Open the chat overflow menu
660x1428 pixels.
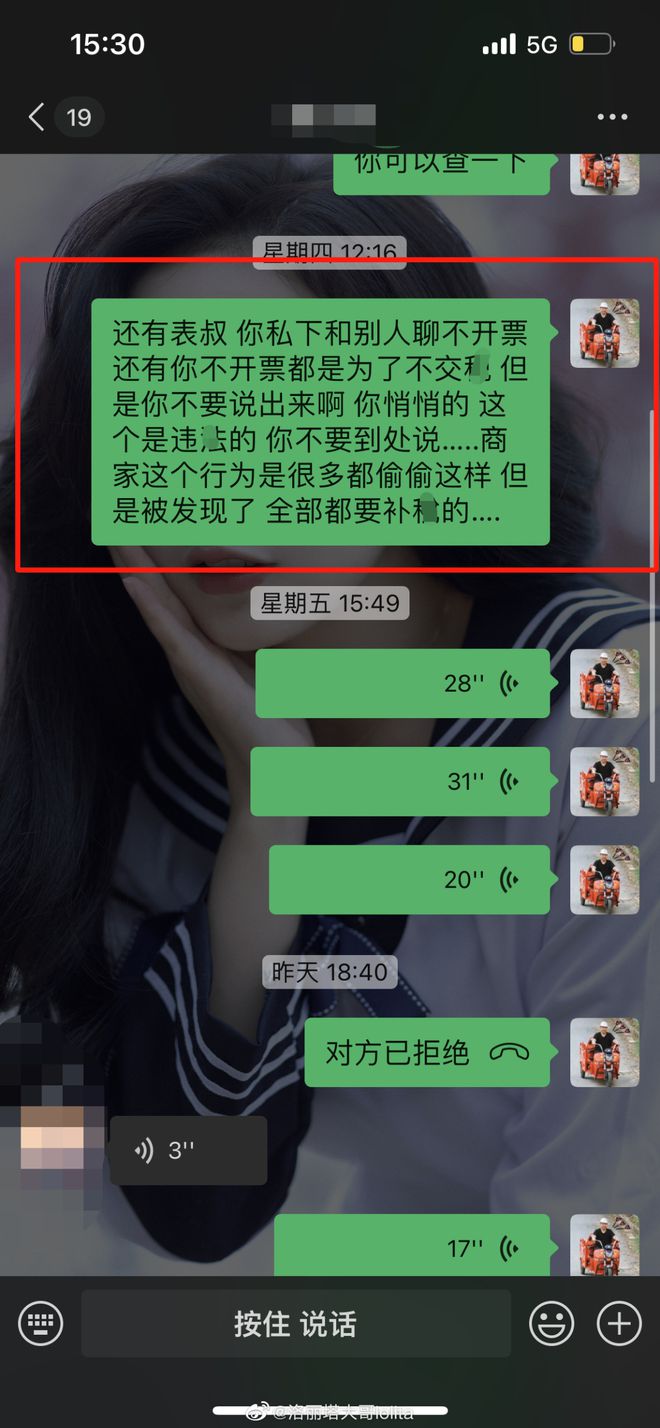click(x=612, y=117)
